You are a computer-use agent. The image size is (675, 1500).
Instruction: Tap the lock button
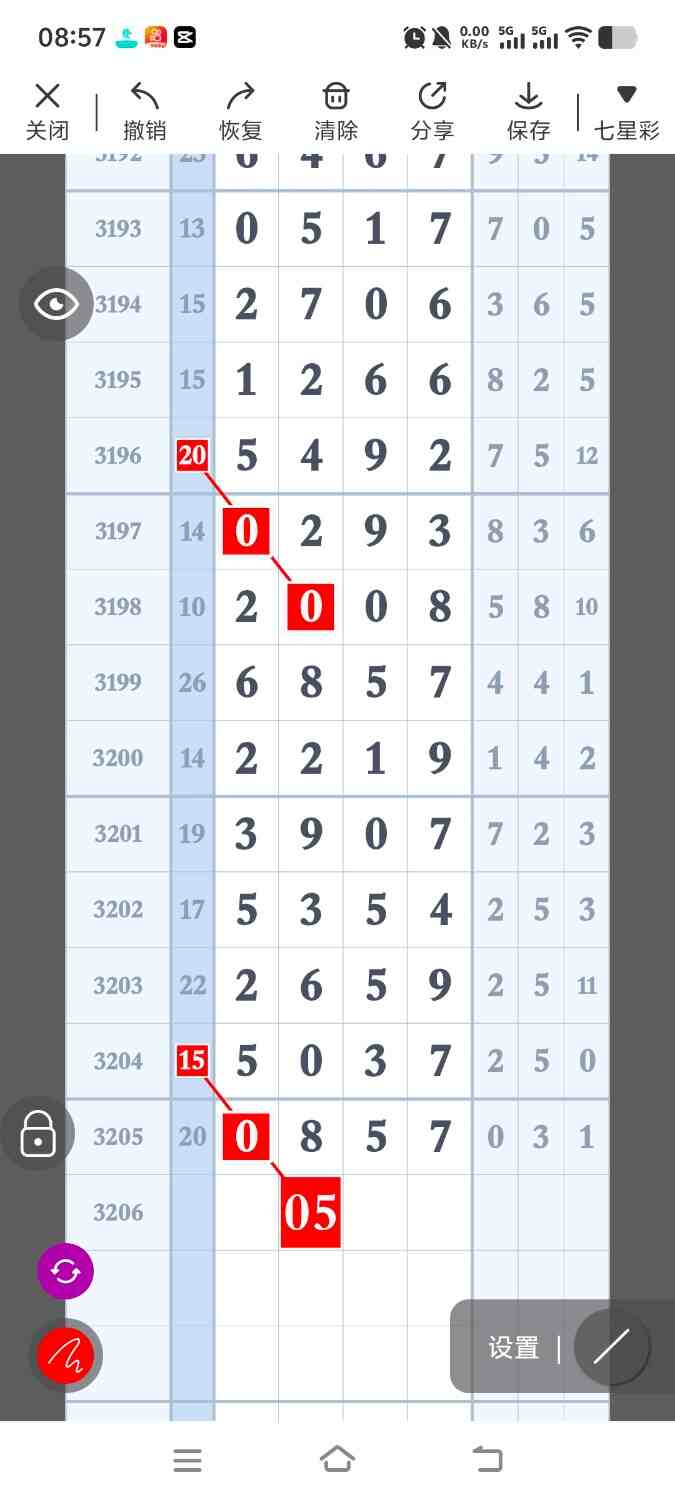coord(38,1134)
